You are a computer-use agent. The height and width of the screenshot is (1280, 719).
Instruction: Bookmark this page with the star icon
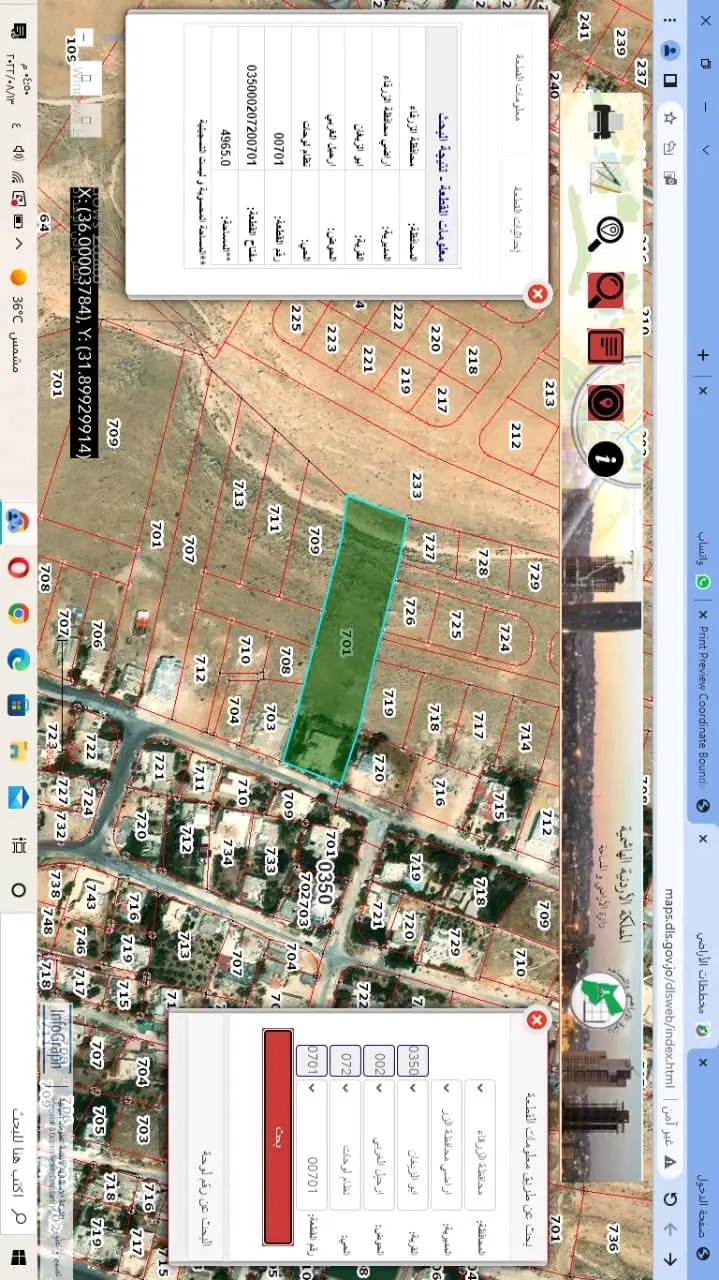click(671, 117)
